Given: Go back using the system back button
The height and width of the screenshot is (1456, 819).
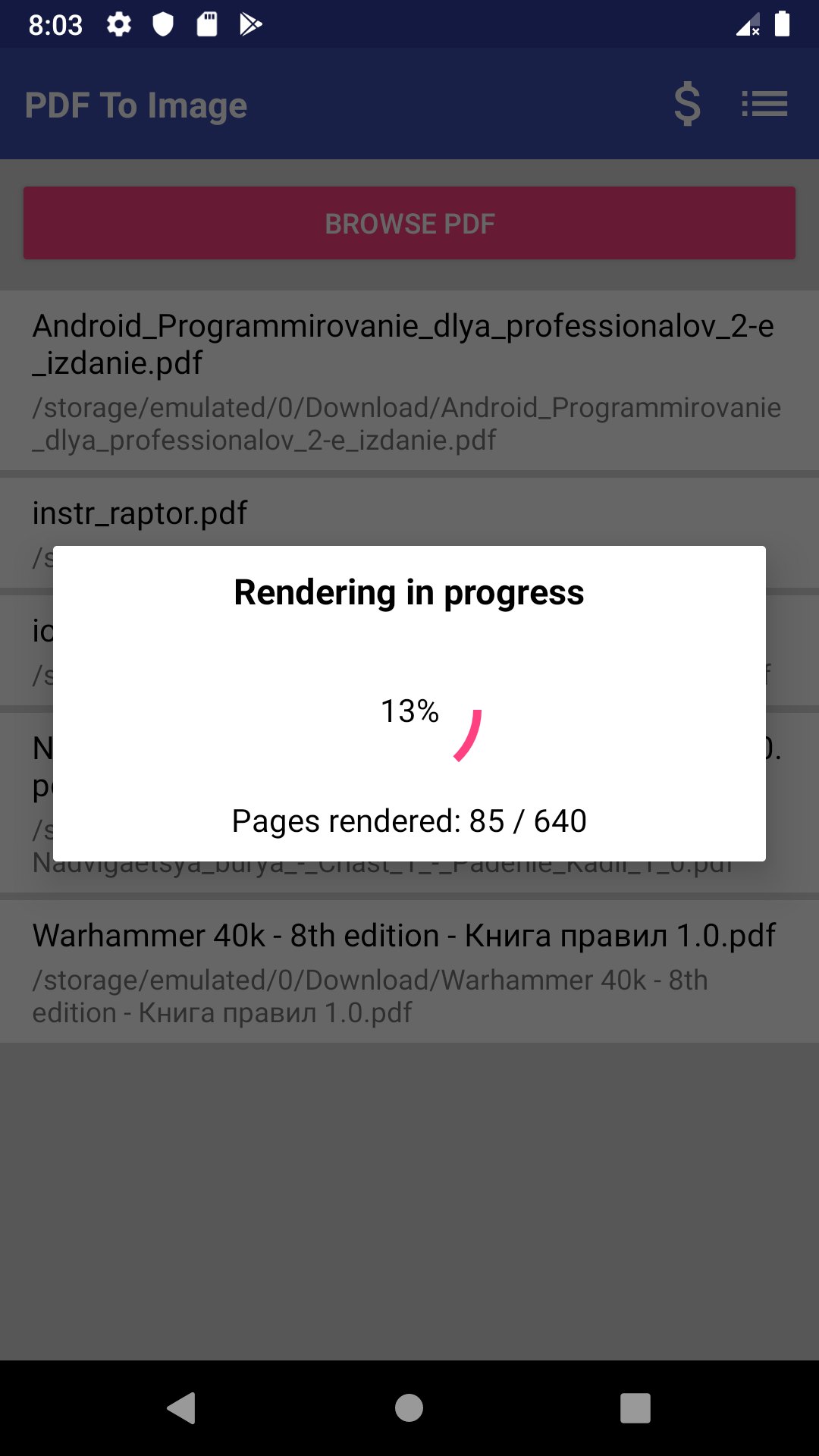Looking at the screenshot, I should (182, 1408).
